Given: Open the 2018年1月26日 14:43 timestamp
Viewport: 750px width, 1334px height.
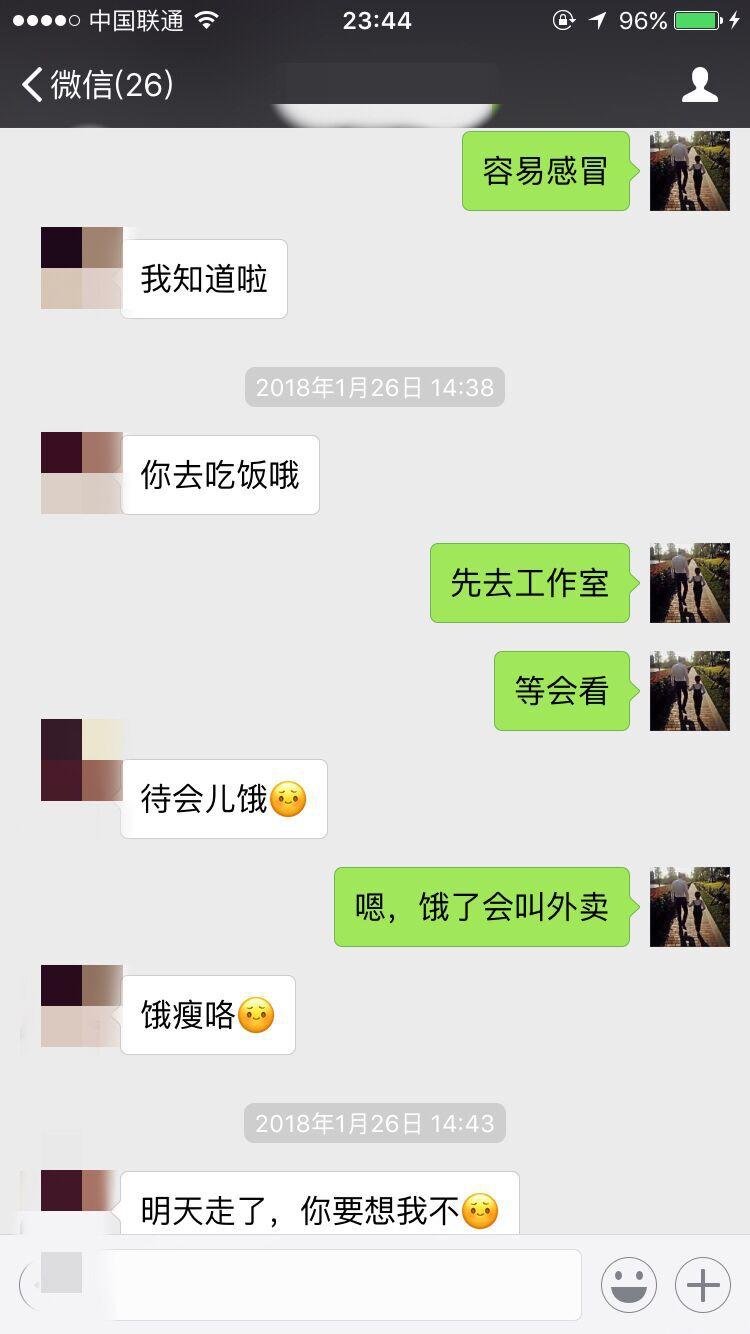Looking at the screenshot, I should (x=374, y=1123).
